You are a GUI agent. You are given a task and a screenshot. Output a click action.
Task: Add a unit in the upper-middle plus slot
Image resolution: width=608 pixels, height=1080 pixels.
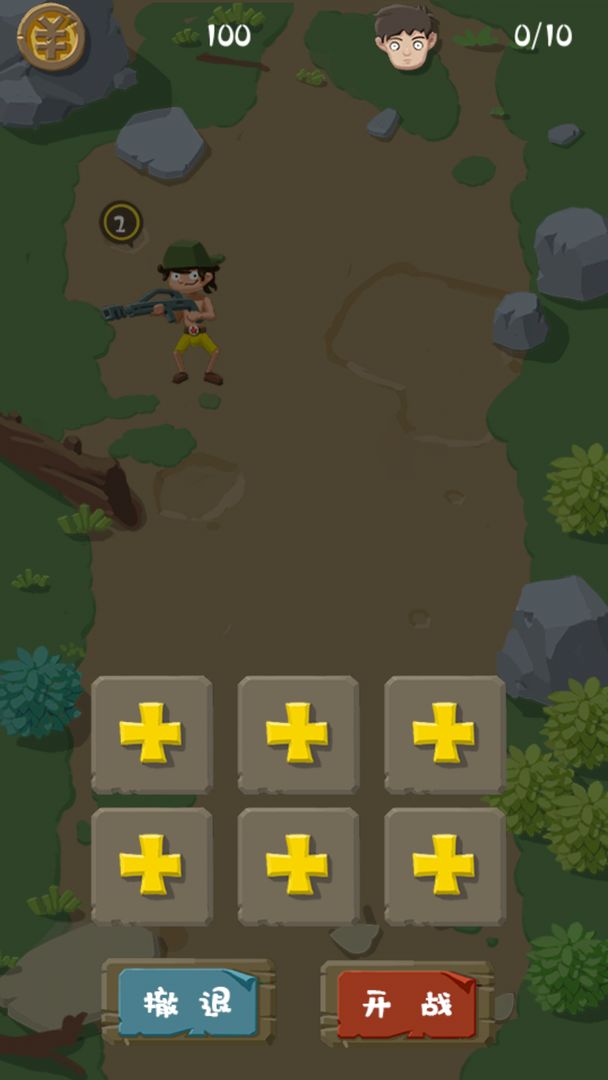coord(297,734)
